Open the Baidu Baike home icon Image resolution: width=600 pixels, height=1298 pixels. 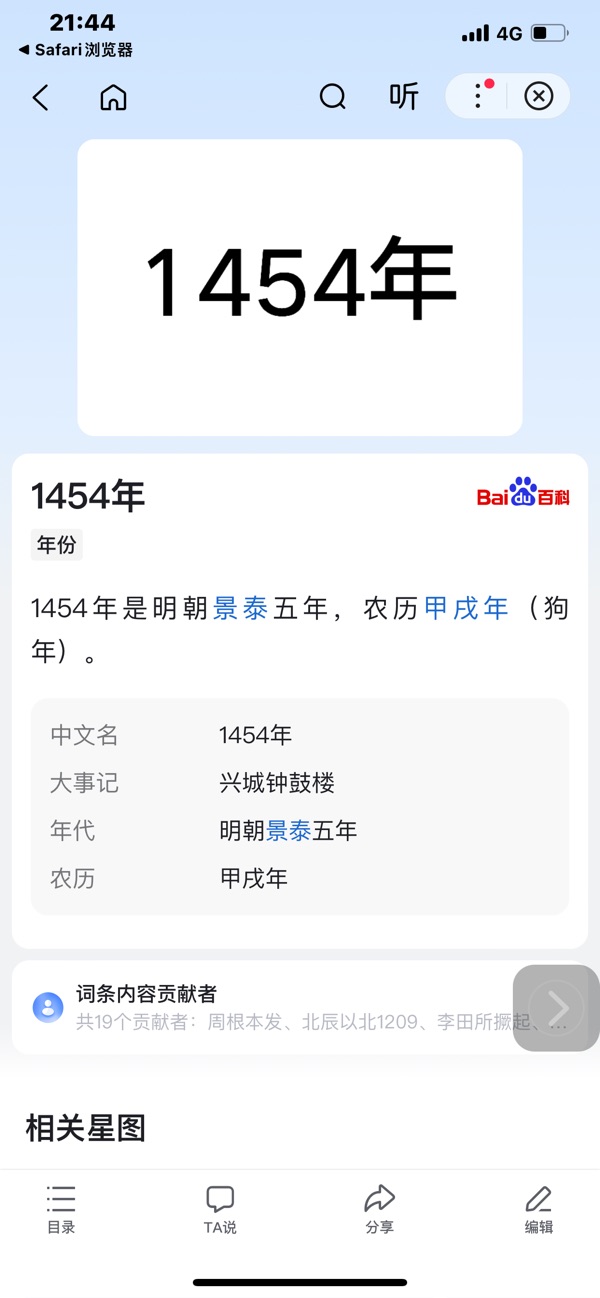[114, 97]
